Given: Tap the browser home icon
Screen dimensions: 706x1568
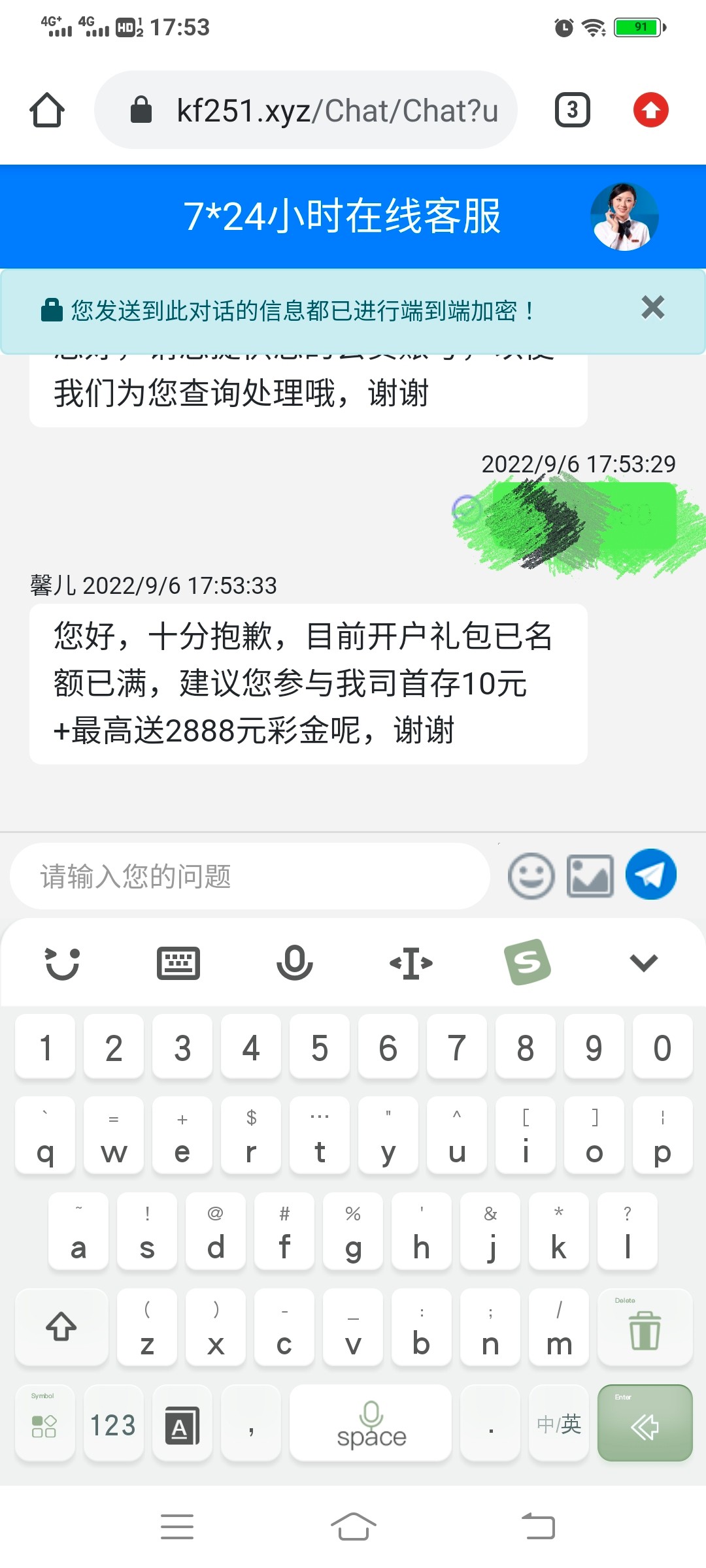Looking at the screenshot, I should (47, 110).
